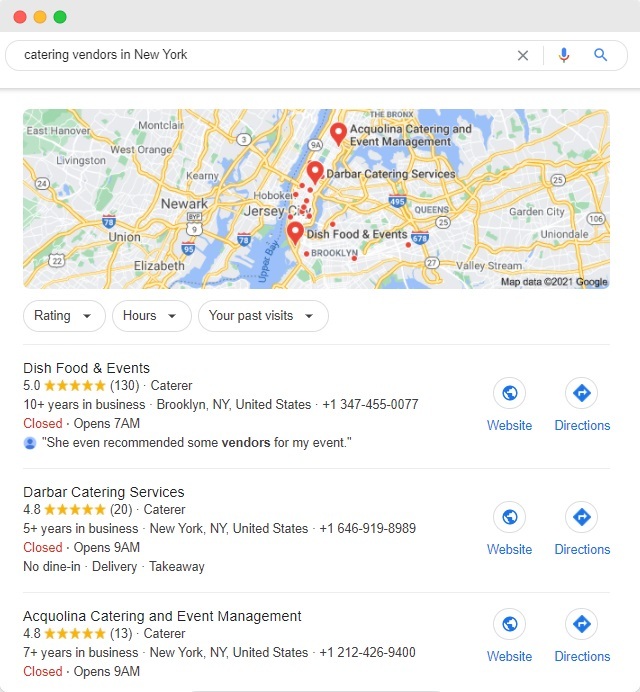Edit the catering vendors search box
The image size is (640, 692).
coord(250,55)
